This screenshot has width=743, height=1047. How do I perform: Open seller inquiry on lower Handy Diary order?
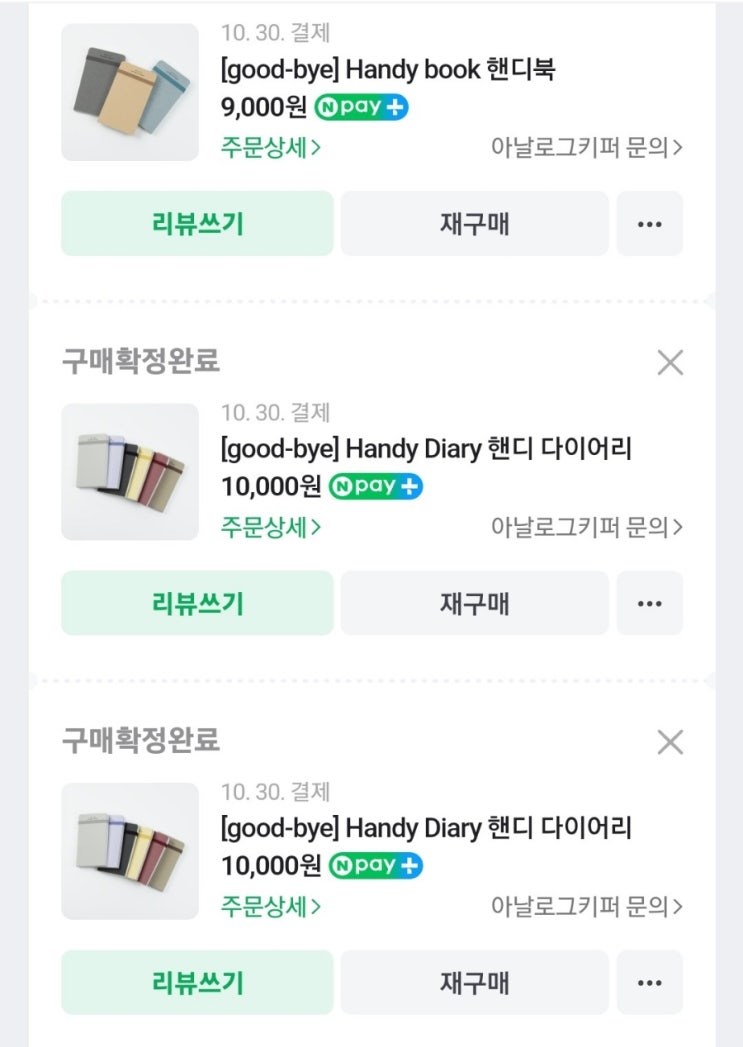[586, 906]
